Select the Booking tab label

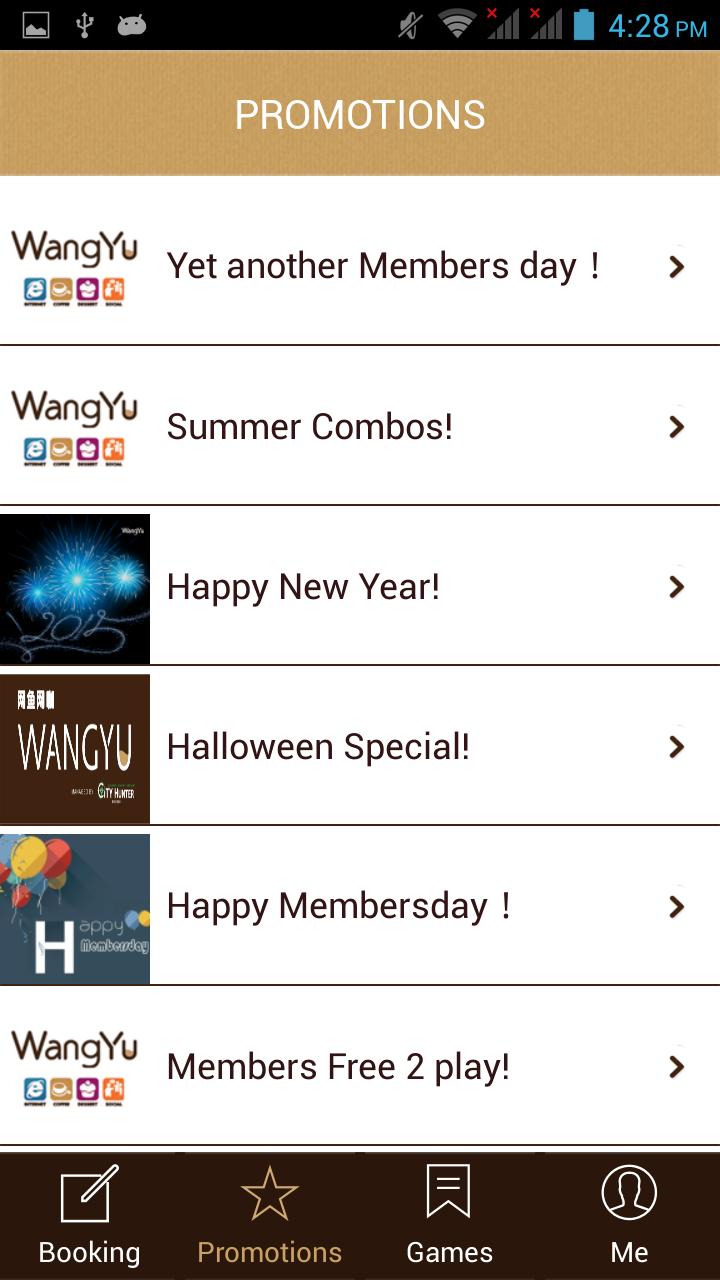pos(90,1251)
